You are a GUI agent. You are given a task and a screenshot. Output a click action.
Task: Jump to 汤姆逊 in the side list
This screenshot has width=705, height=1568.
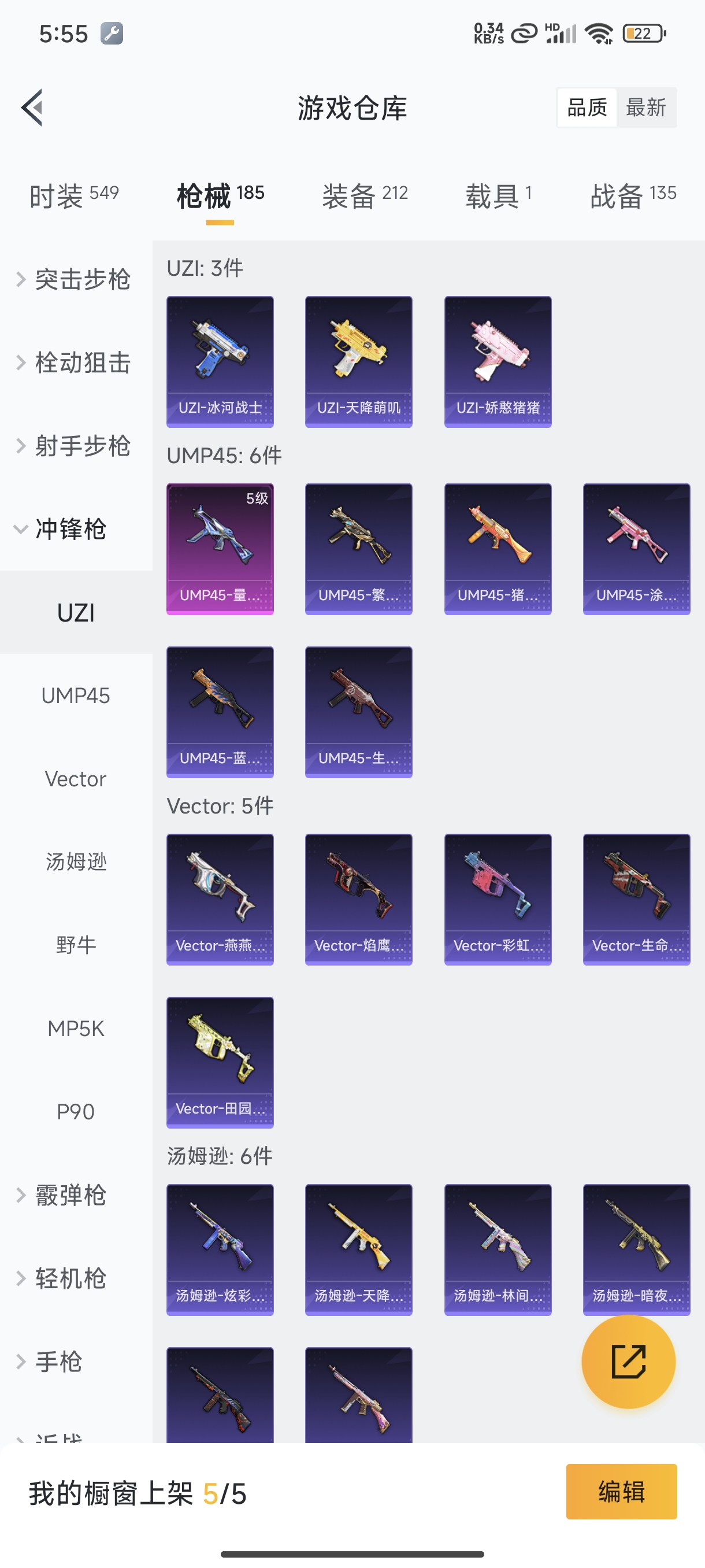point(76,862)
